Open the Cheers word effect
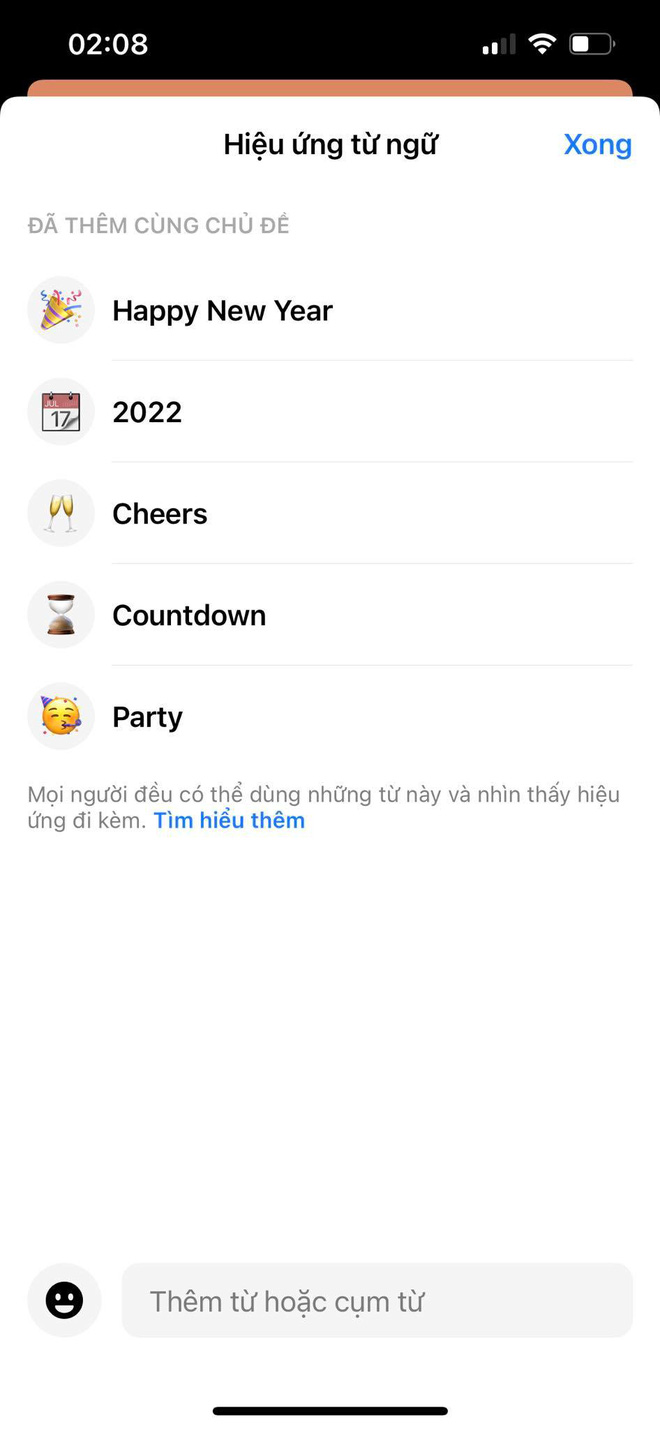This screenshot has height=1429, width=660. pyautogui.click(x=330, y=513)
